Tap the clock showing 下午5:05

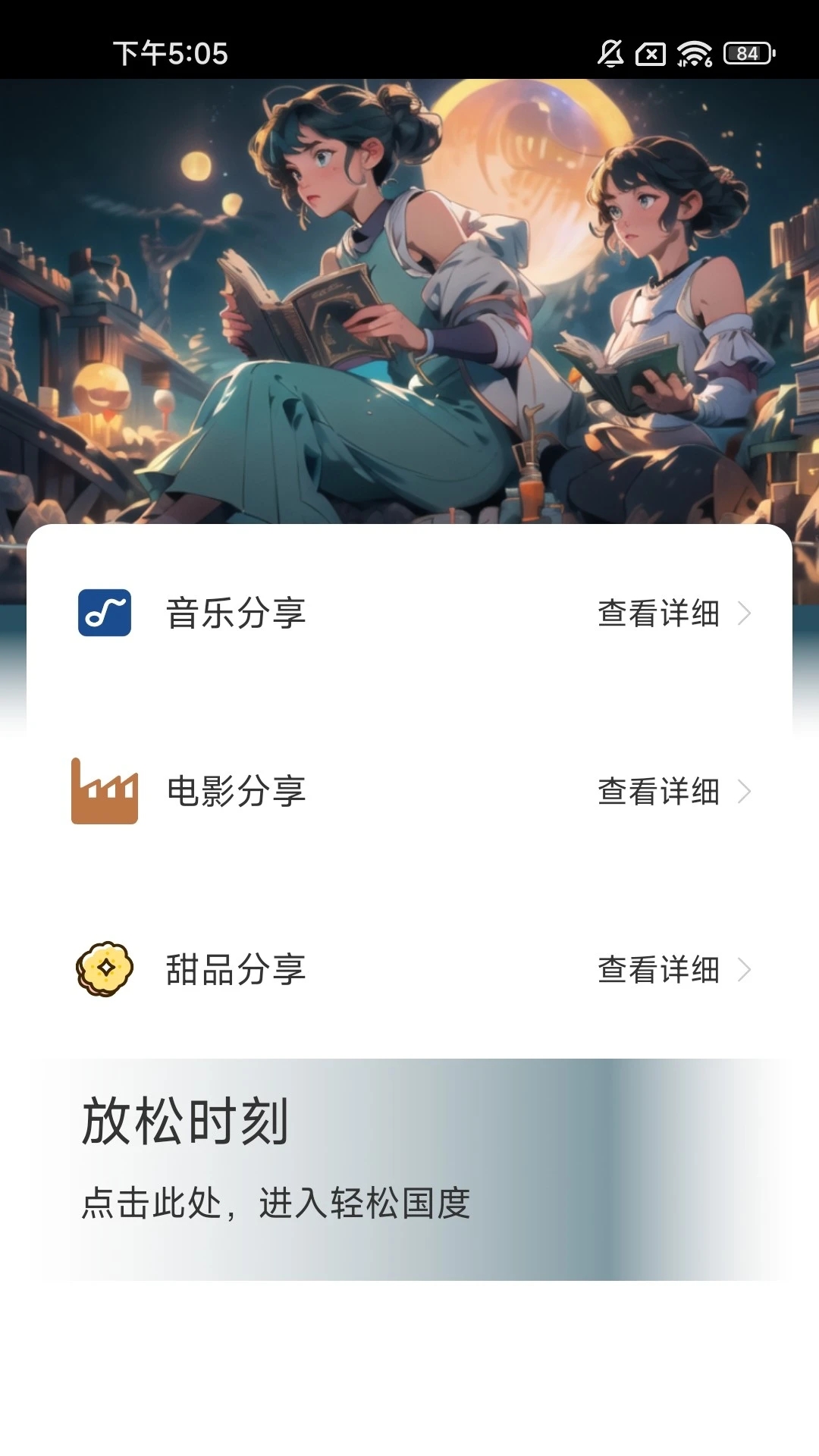[168, 51]
